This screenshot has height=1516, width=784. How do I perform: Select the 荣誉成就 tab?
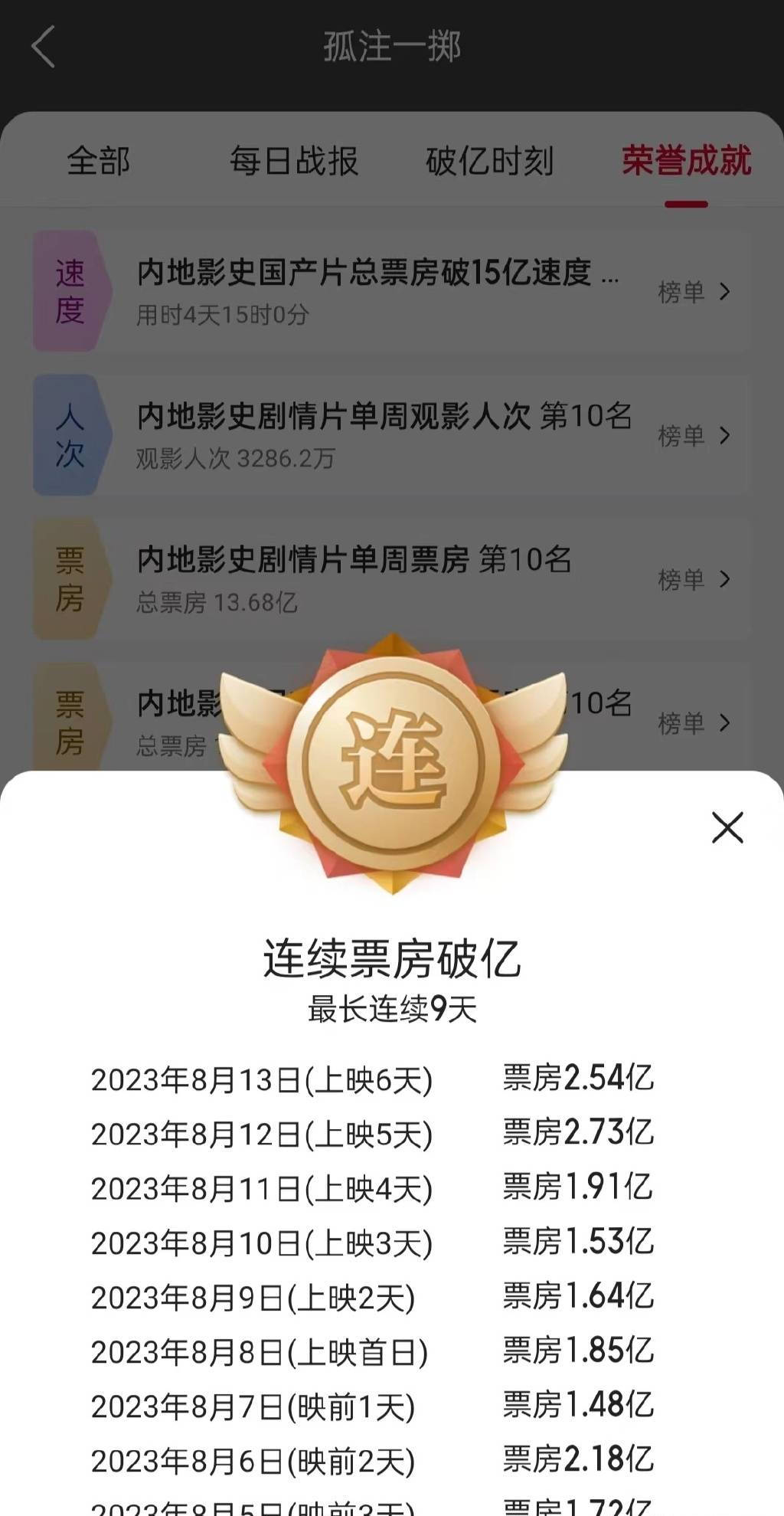(x=686, y=161)
